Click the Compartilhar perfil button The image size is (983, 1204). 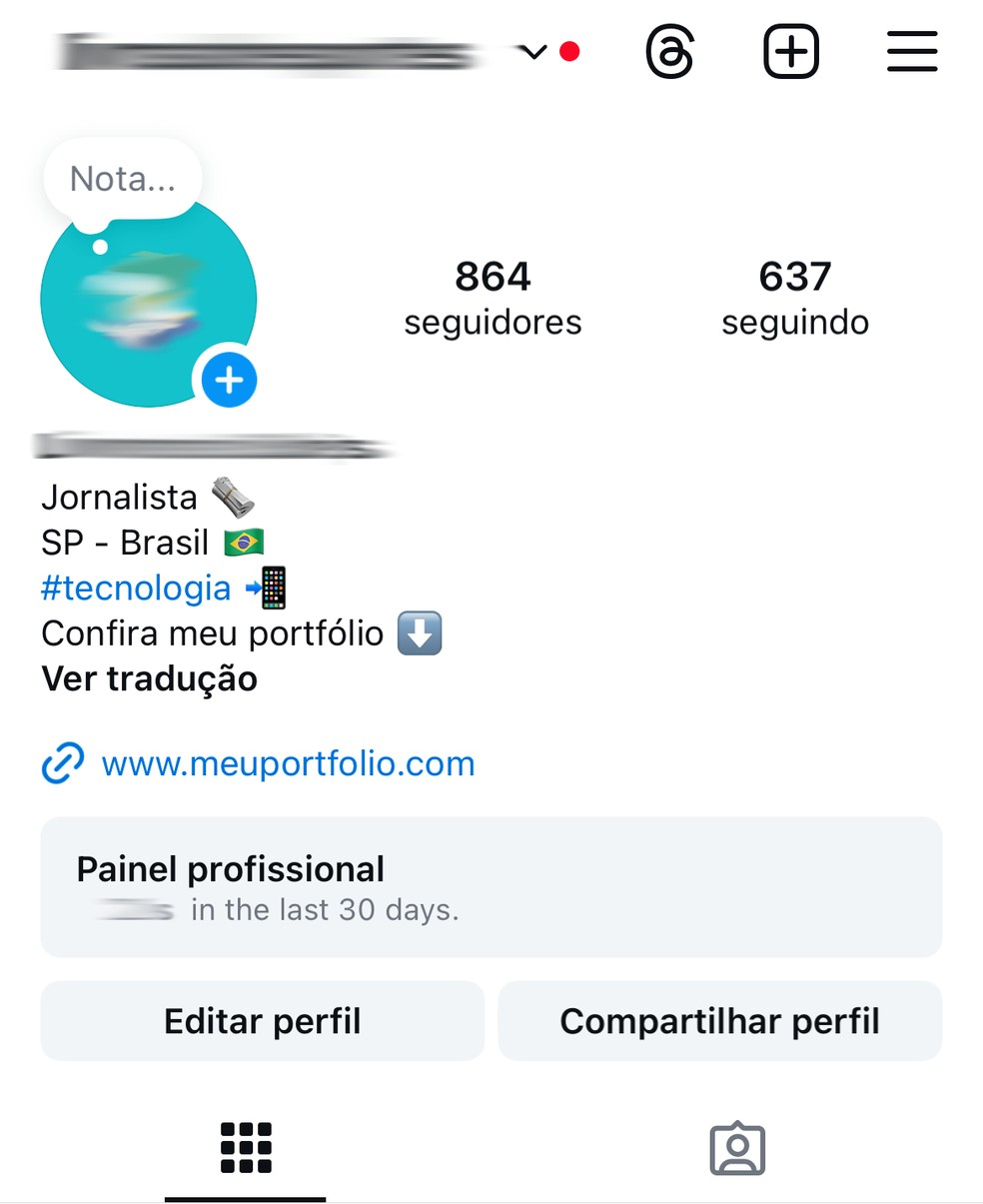tap(719, 1020)
